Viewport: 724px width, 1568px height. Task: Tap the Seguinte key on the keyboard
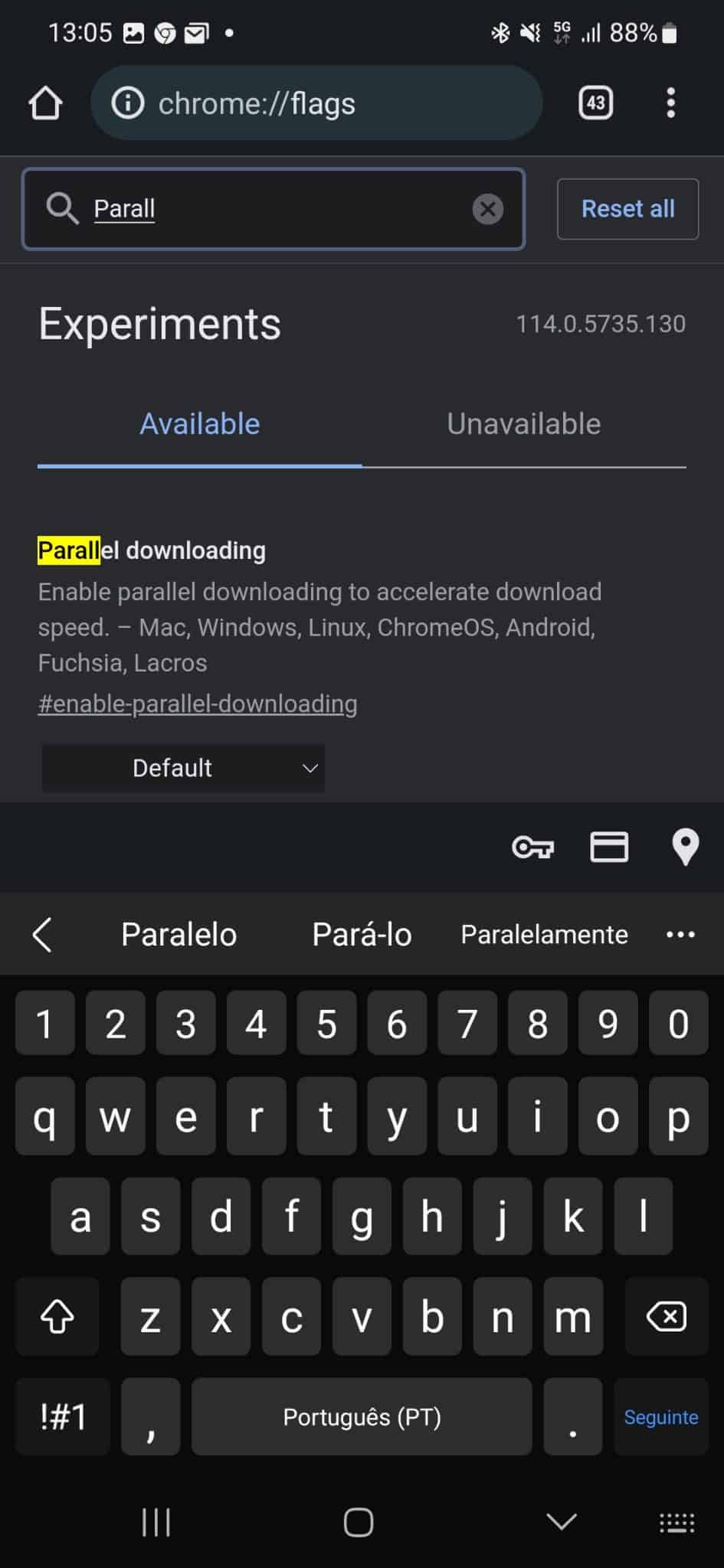pyautogui.click(x=660, y=1417)
